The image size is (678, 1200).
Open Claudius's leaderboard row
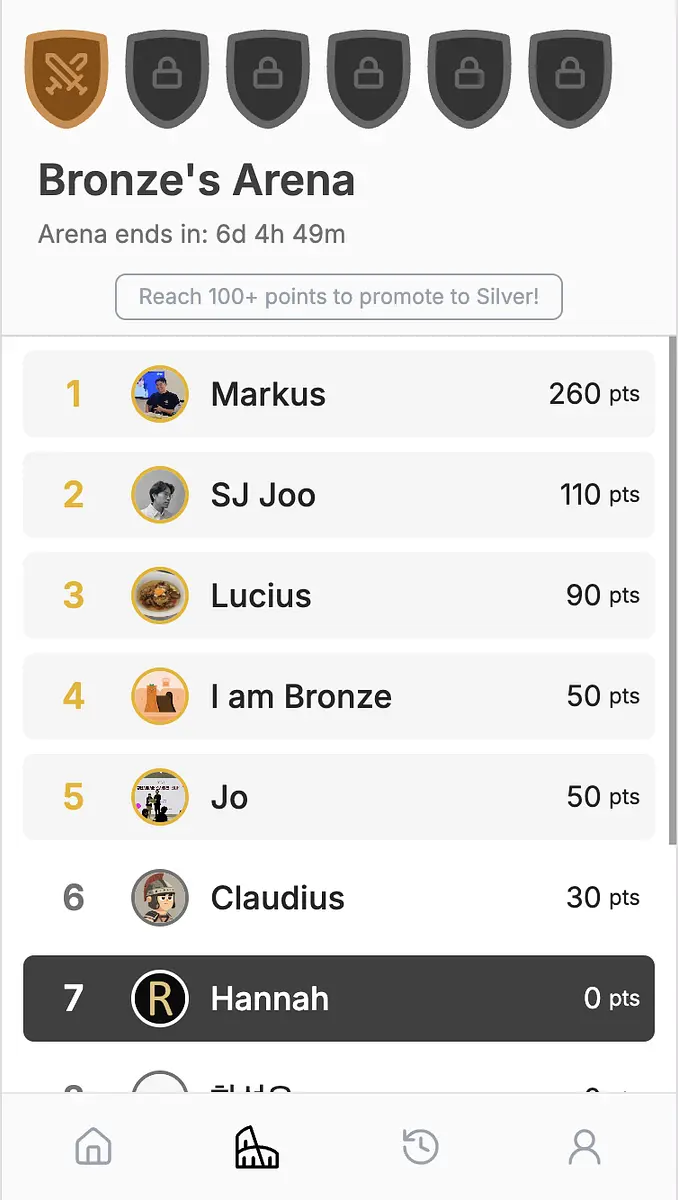tap(339, 898)
